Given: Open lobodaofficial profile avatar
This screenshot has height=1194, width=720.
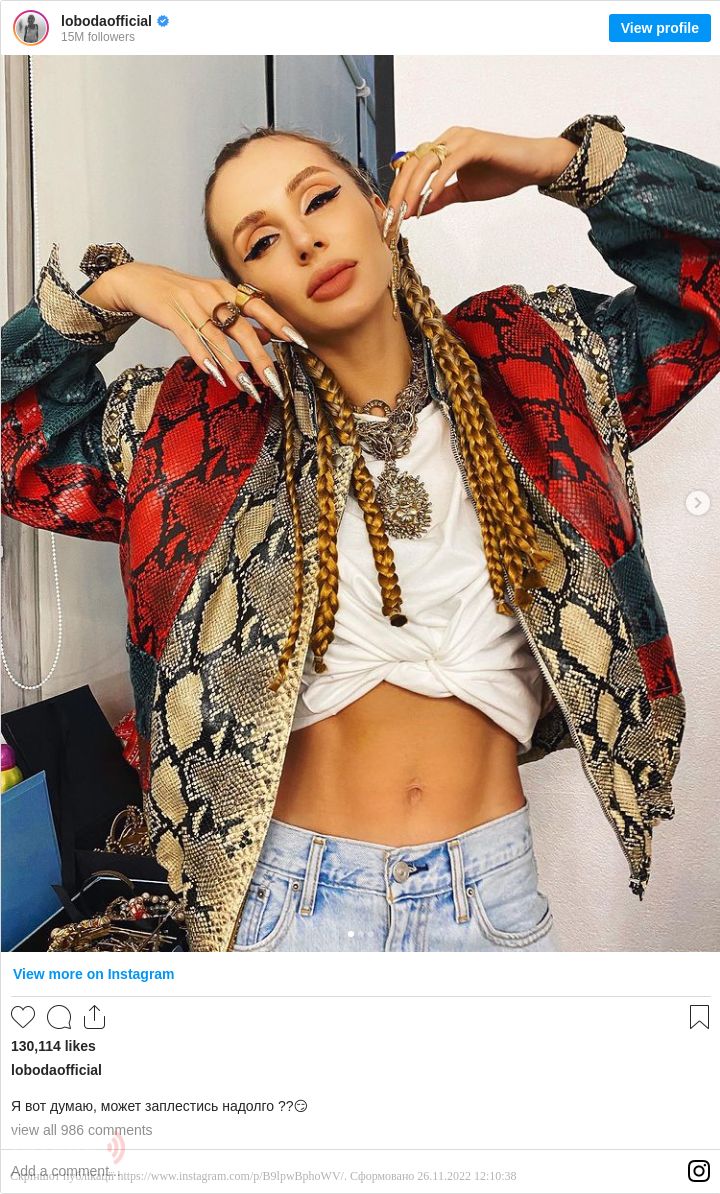Looking at the screenshot, I should [31, 28].
